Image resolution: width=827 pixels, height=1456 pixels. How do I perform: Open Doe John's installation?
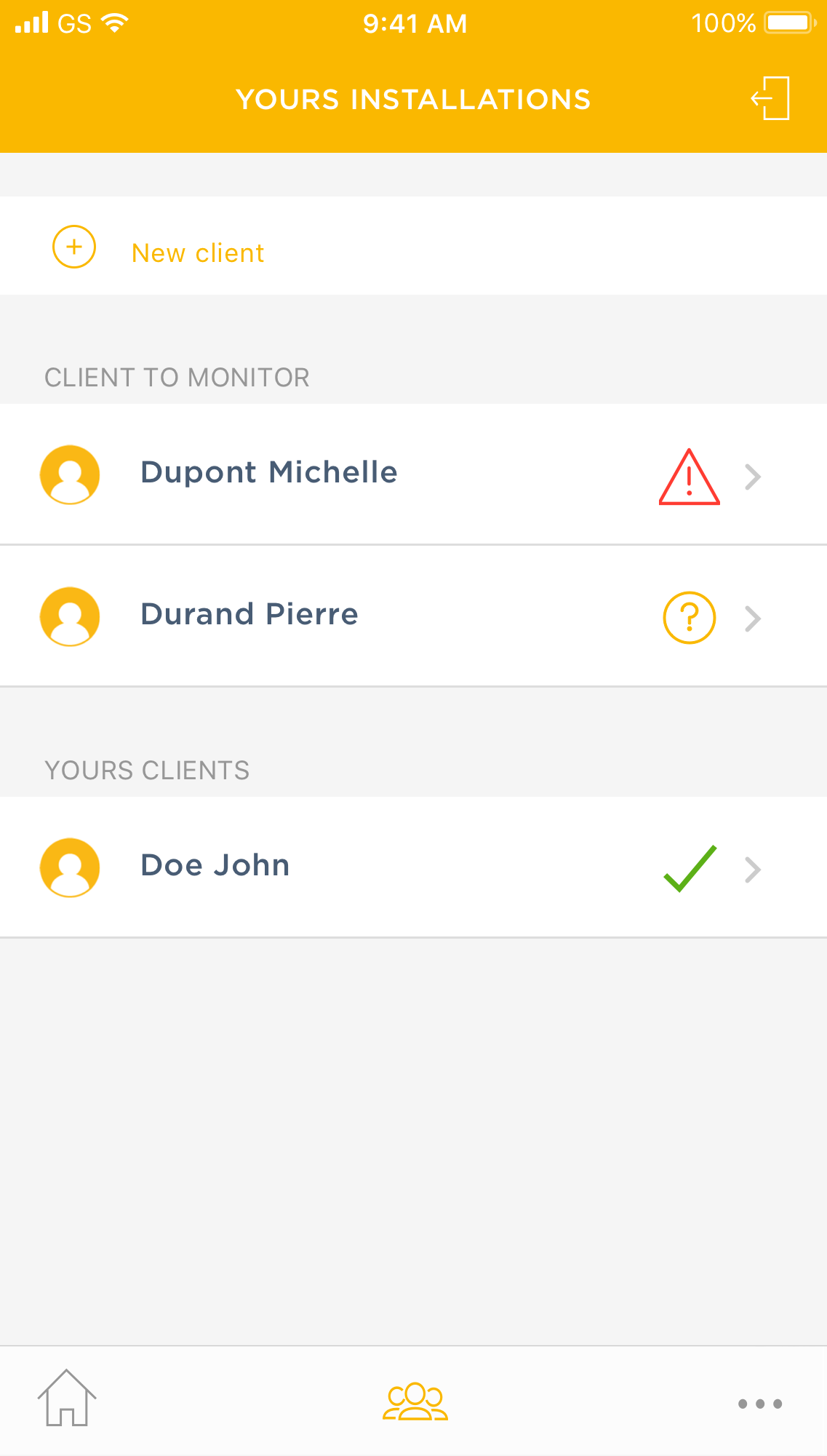click(413, 867)
